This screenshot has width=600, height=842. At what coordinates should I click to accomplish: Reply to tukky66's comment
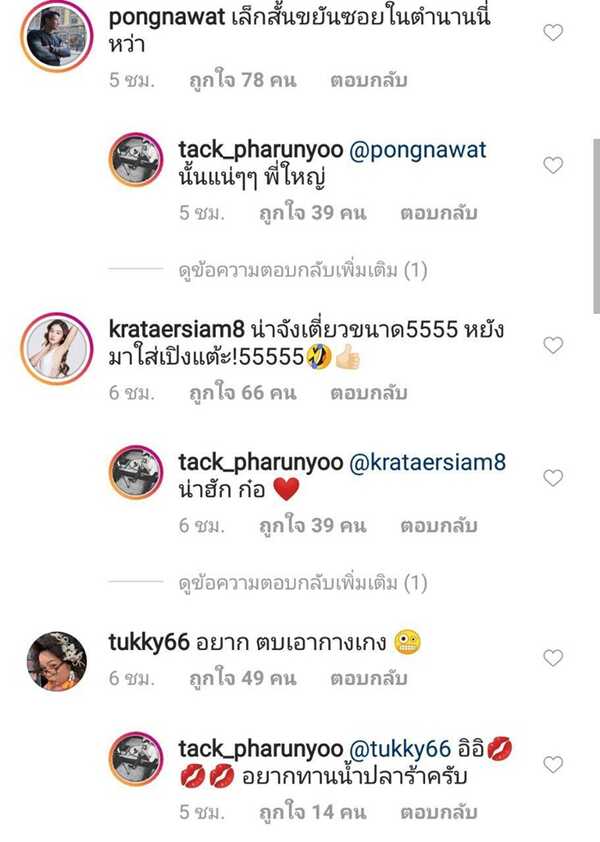pyautogui.click(x=368, y=677)
